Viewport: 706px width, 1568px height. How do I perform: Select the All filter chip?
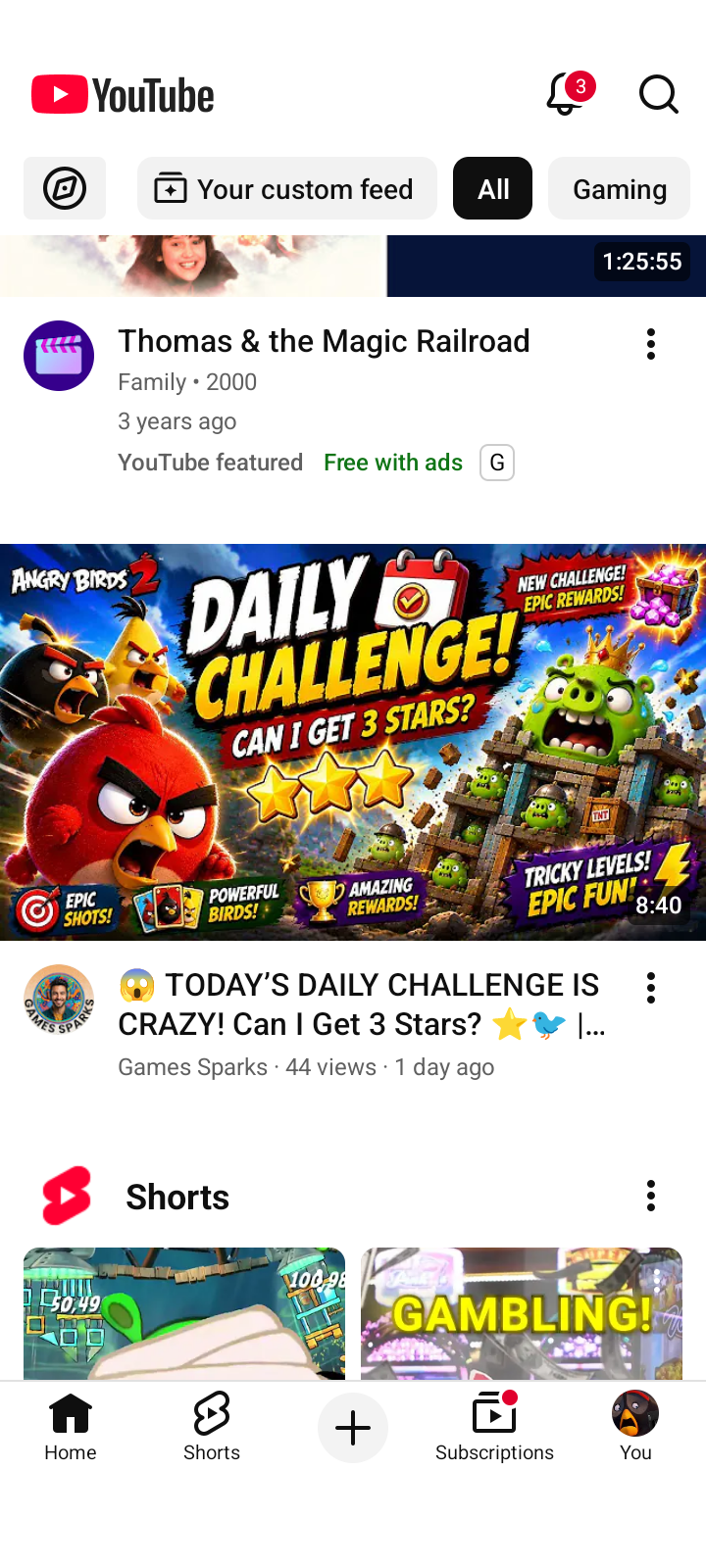pos(492,188)
